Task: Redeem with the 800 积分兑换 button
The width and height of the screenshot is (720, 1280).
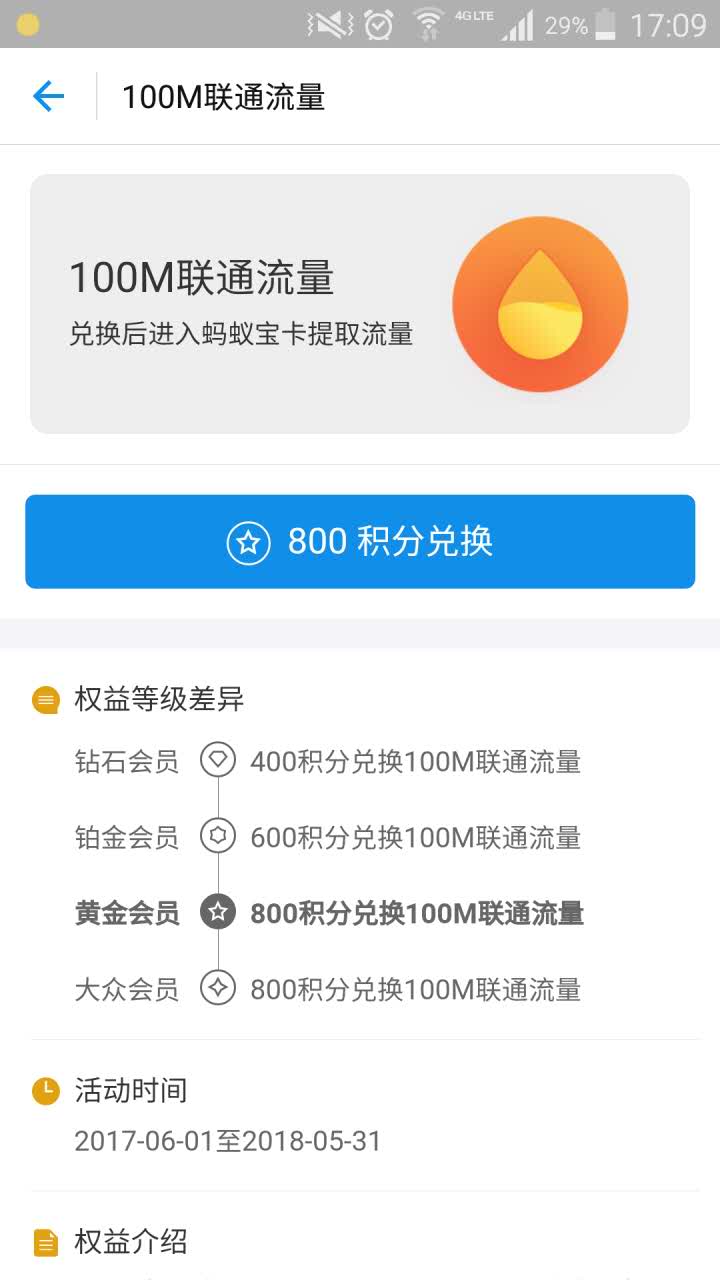Action: tap(360, 541)
